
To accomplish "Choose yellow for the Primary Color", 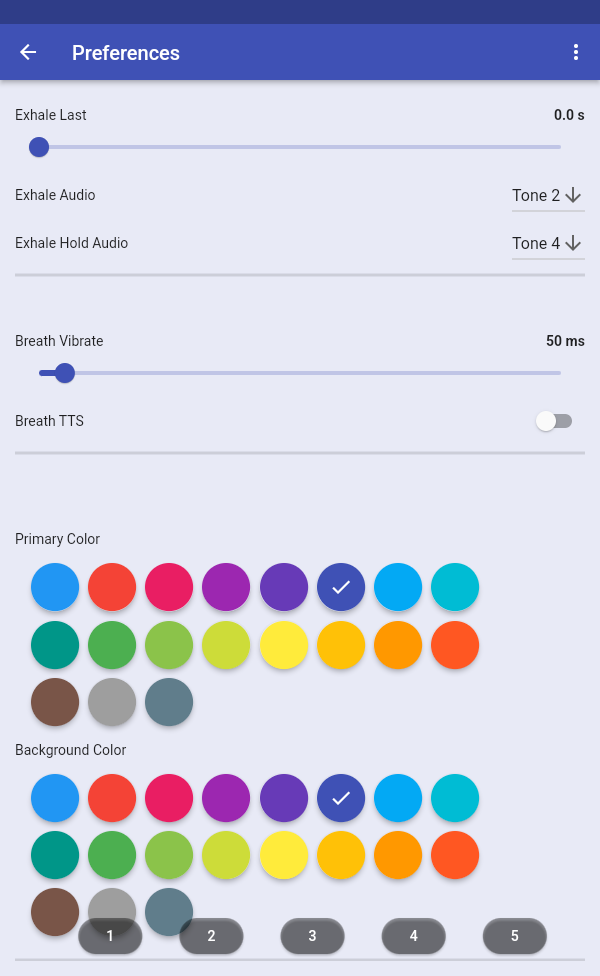I will click(x=284, y=645).
